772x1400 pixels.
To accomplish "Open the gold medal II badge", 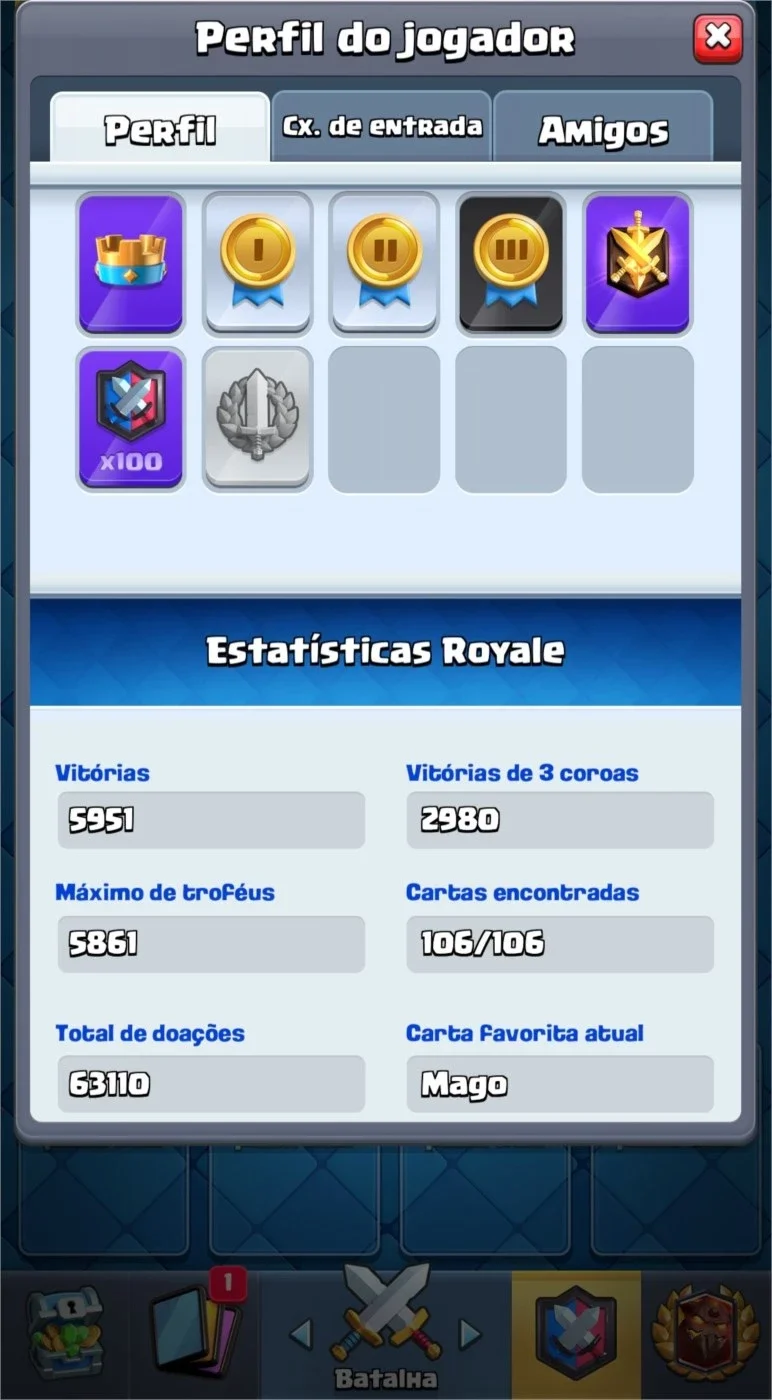I will pyautogui.click(x=385, y=264).
